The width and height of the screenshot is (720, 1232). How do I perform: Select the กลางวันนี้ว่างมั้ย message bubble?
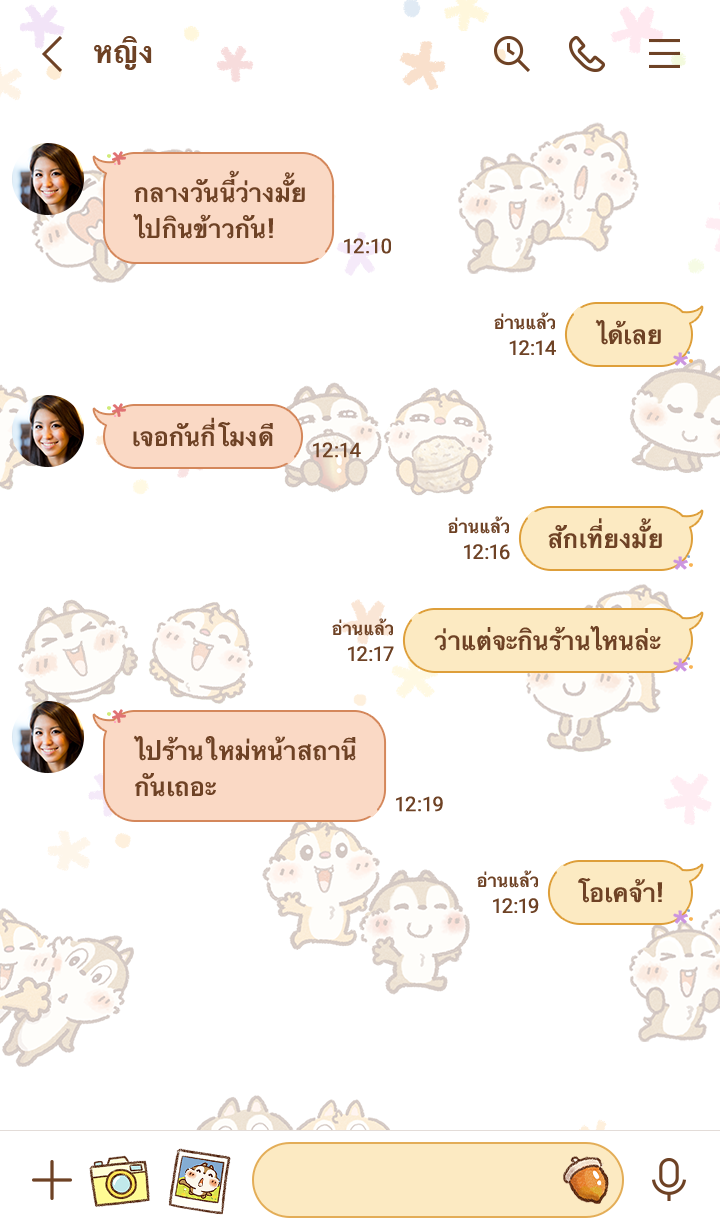[x=219, y=207]
